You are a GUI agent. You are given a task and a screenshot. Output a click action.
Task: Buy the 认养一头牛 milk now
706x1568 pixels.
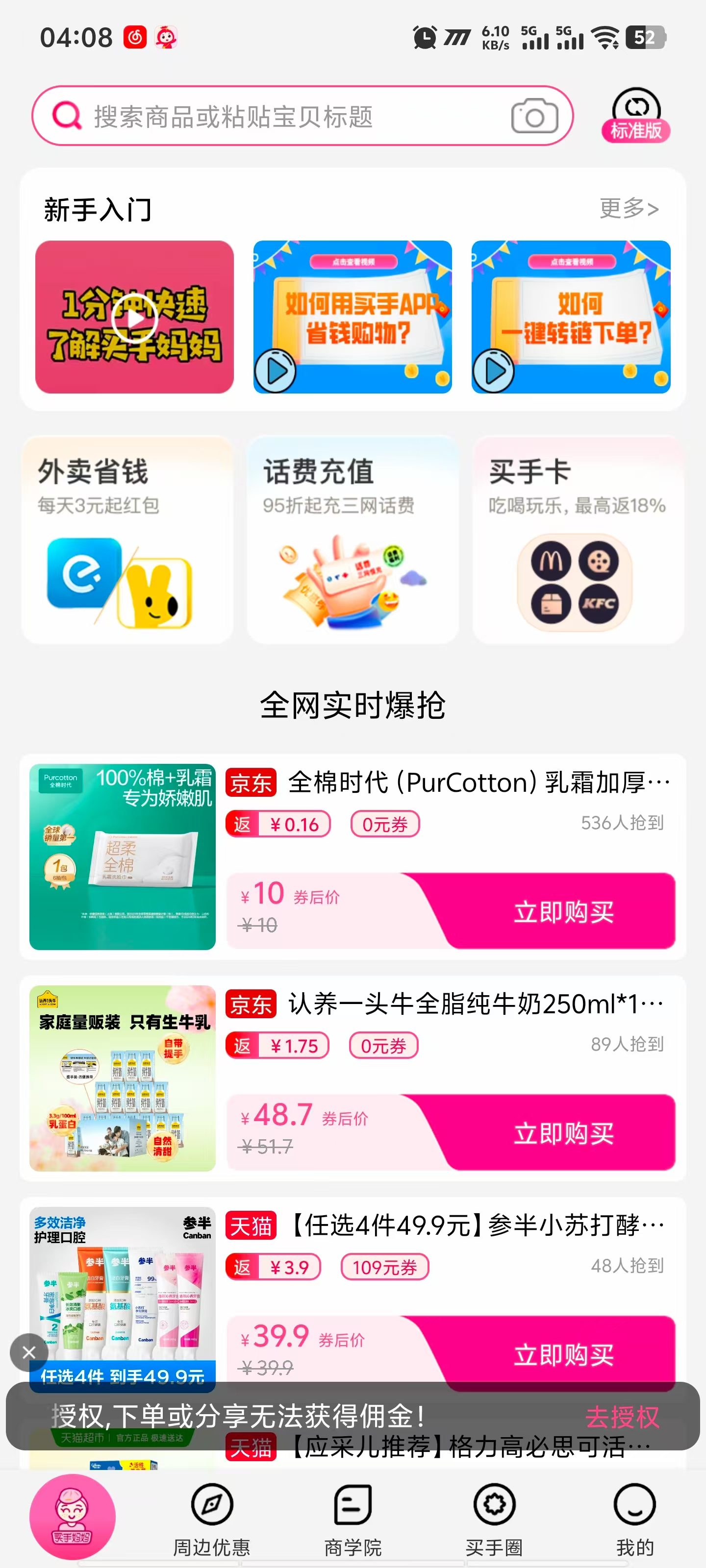coord(563,1133)
